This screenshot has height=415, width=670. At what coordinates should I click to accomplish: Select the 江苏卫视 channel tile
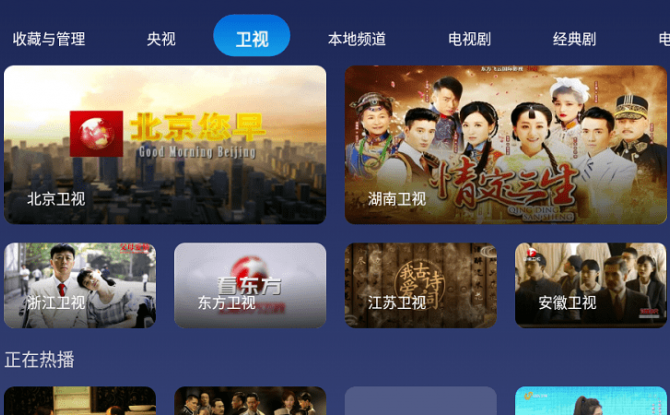(421, 285)
